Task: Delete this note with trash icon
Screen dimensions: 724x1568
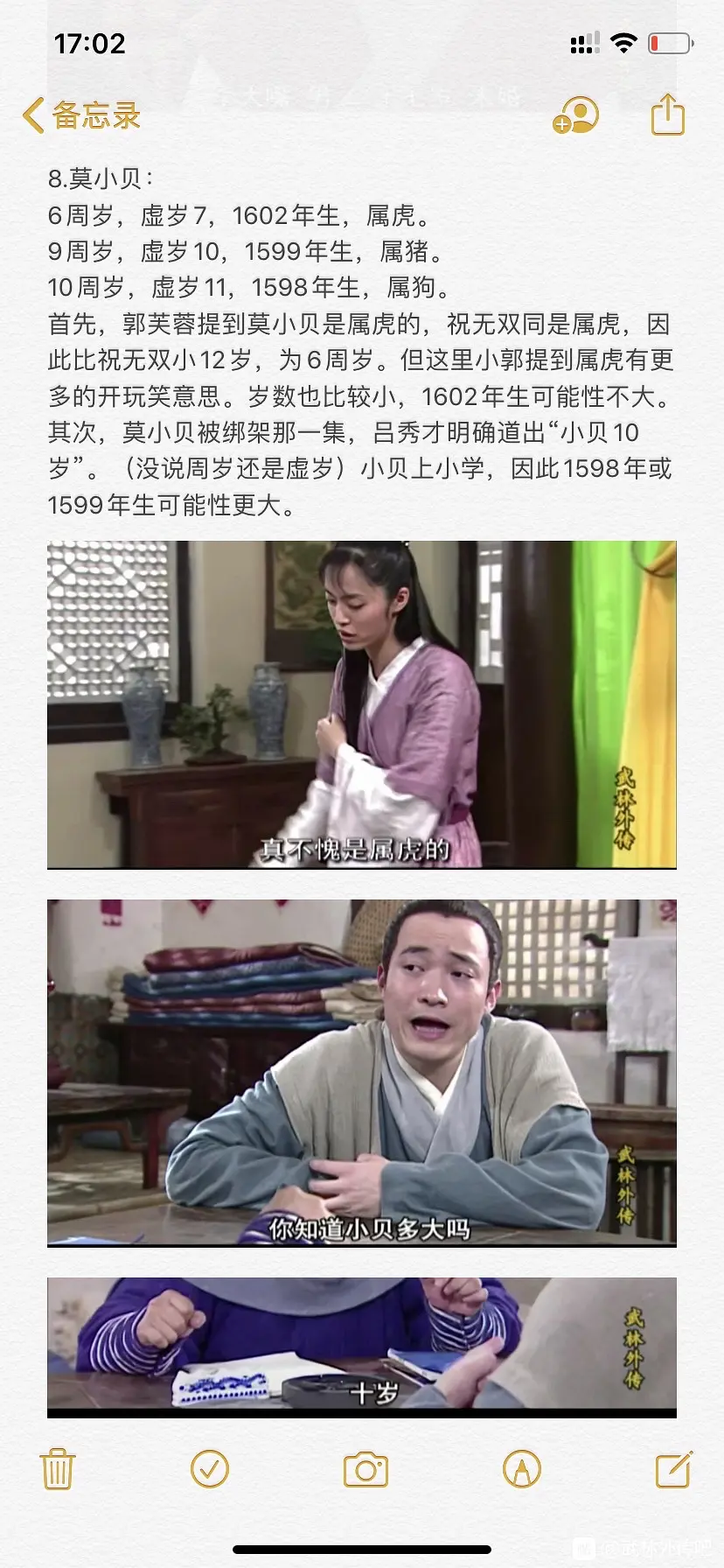Action: coord(58,1469)
